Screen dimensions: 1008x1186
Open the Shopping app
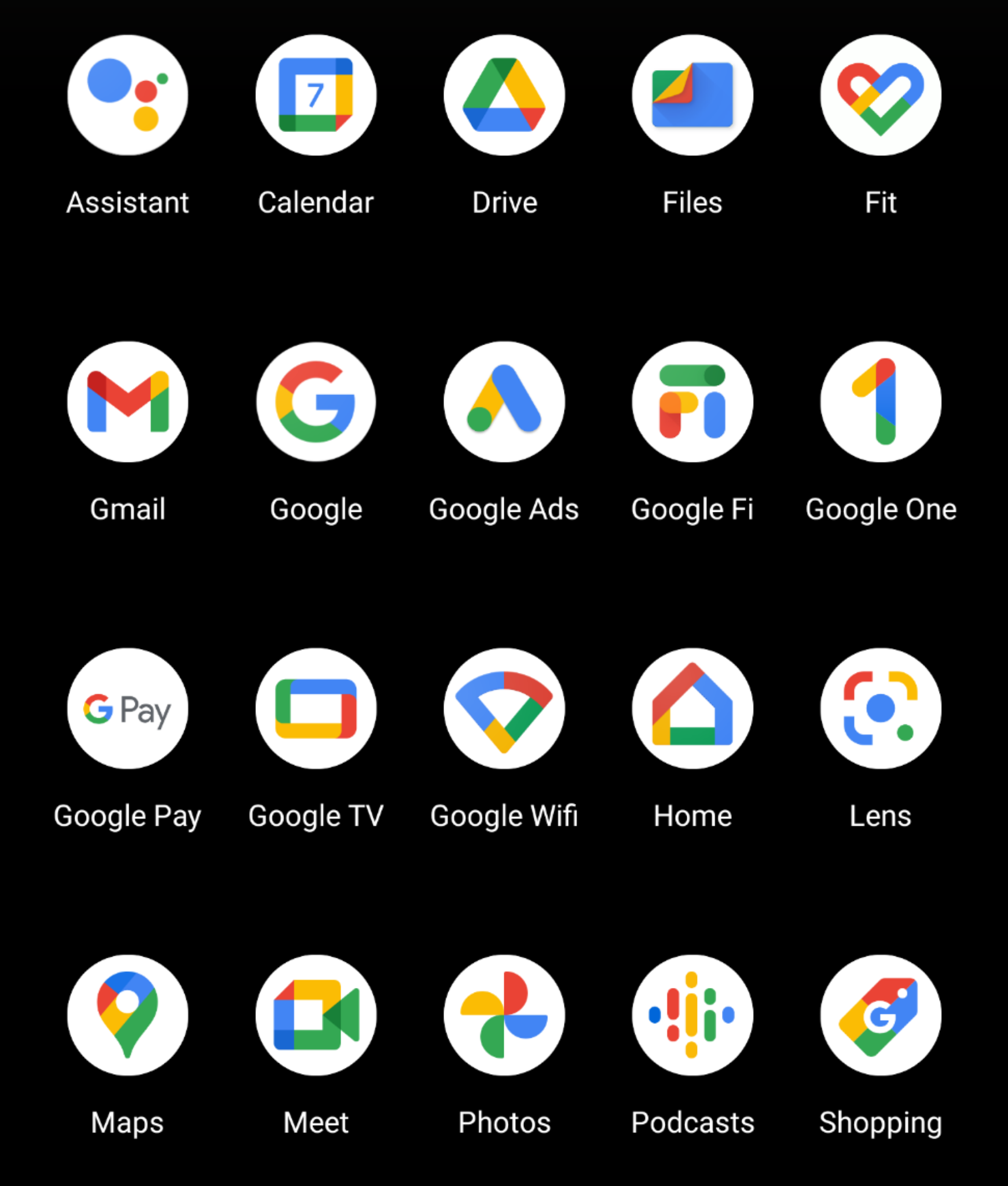point(881,1015)
